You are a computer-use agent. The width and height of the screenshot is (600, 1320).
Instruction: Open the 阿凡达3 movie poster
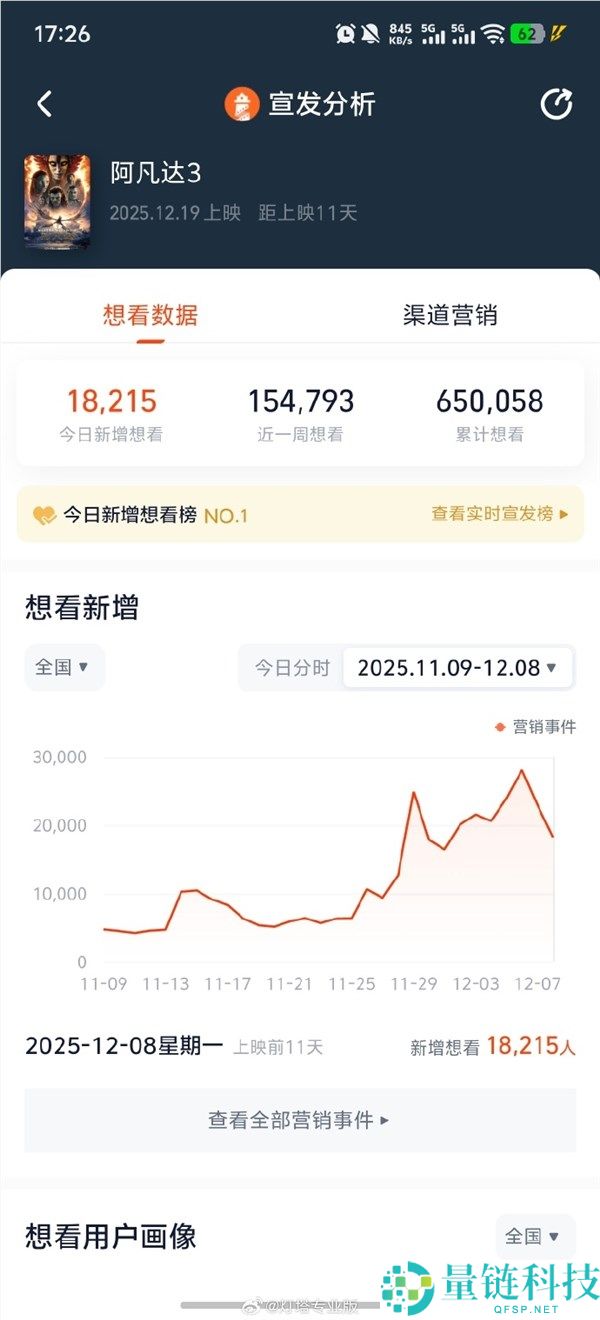[57, 202]
